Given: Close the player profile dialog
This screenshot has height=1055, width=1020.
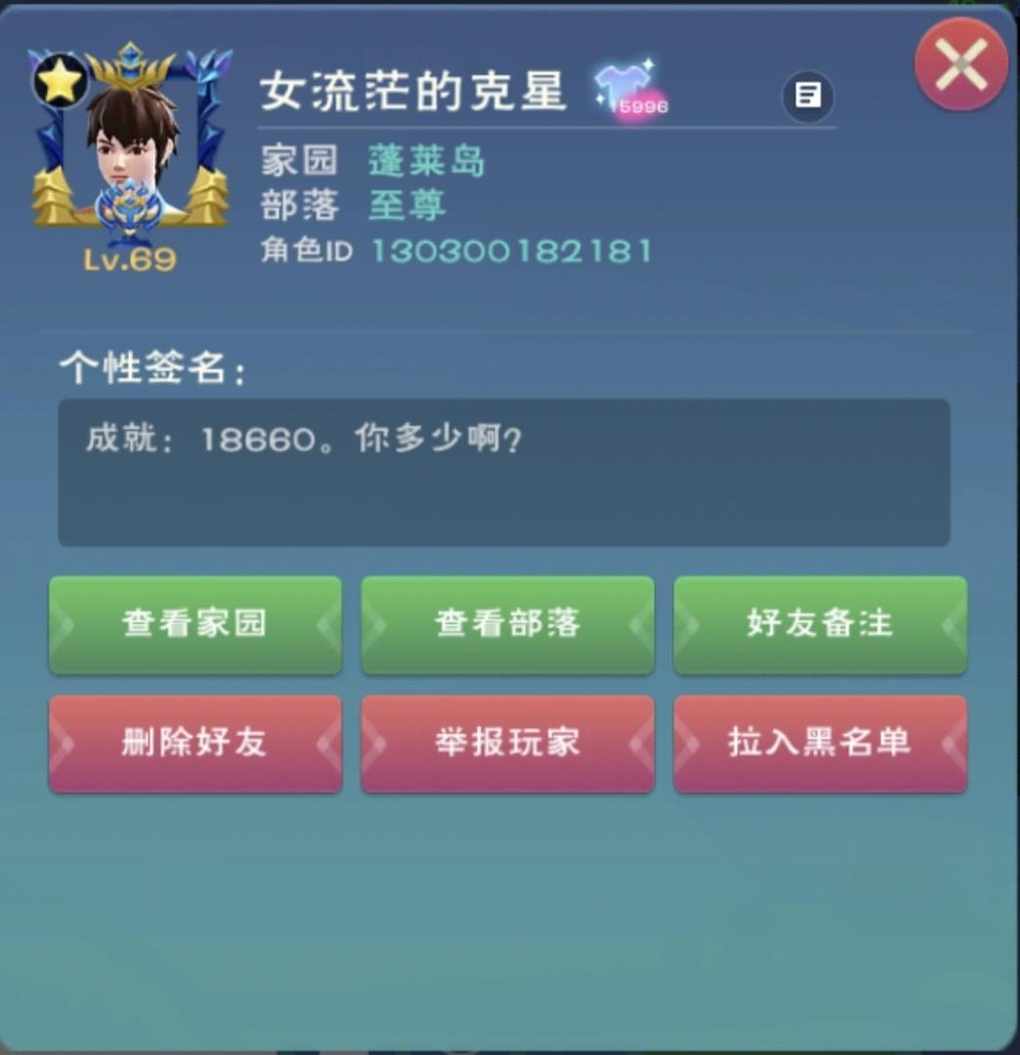Looking at the screenshot, I should pyautogui.click(x=960, y=65).
